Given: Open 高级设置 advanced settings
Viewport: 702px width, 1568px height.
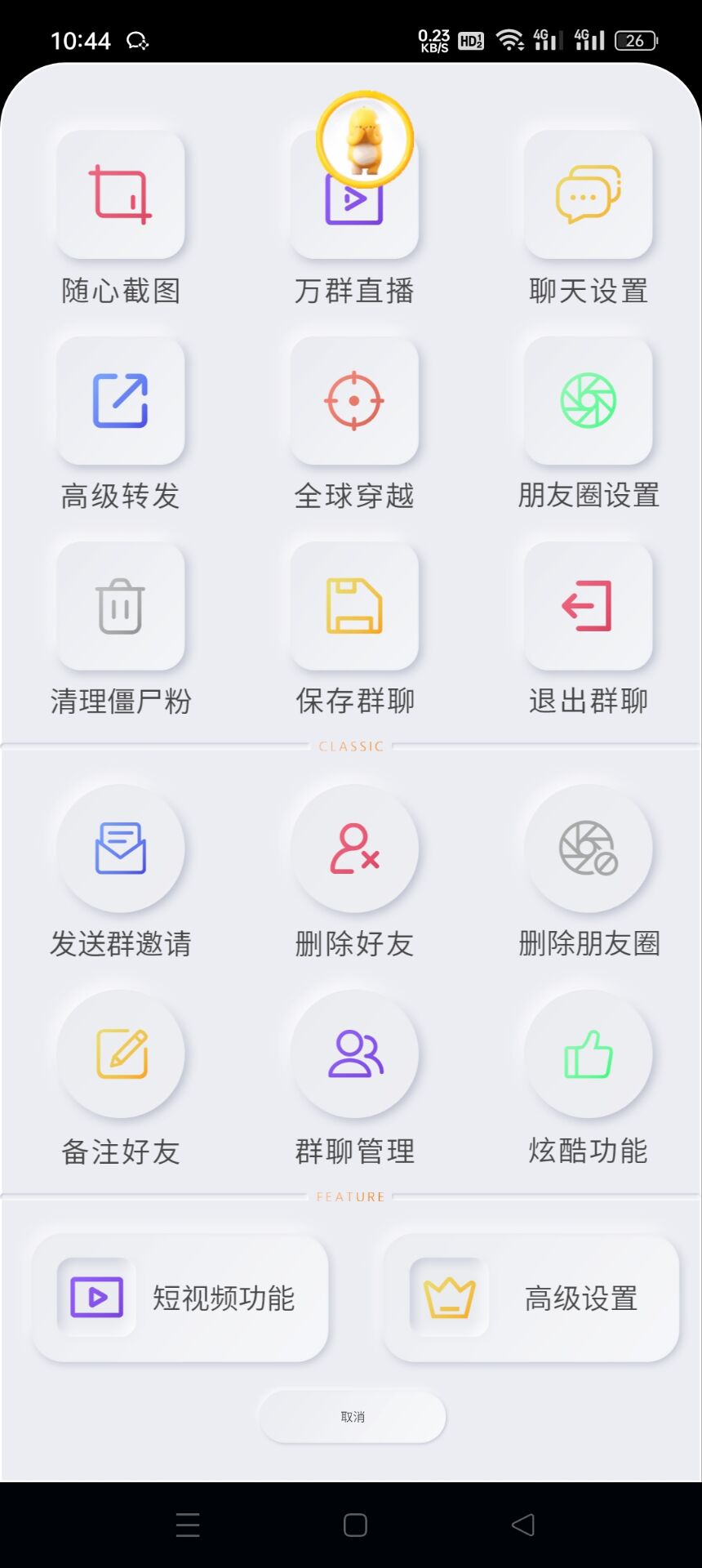Looking at the screenshot, I should point(531,1298).
